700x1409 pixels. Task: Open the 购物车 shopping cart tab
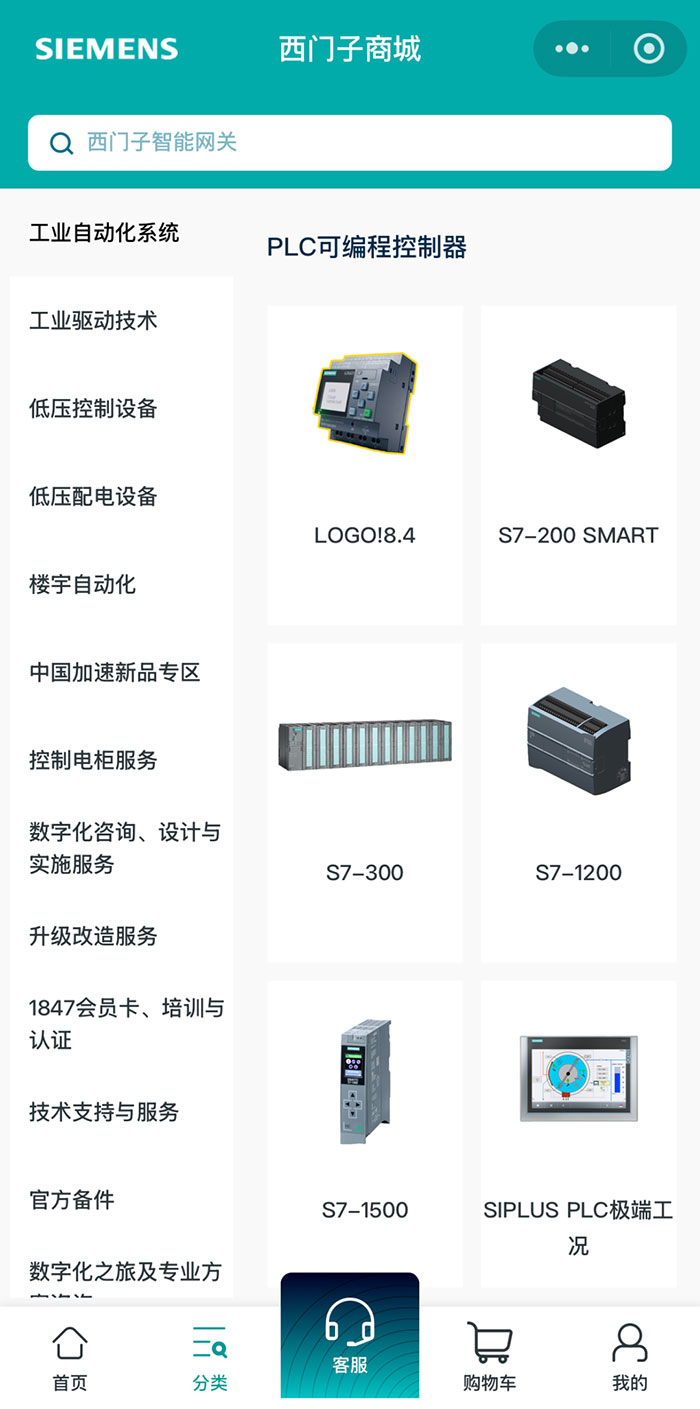pos(489,1357)
